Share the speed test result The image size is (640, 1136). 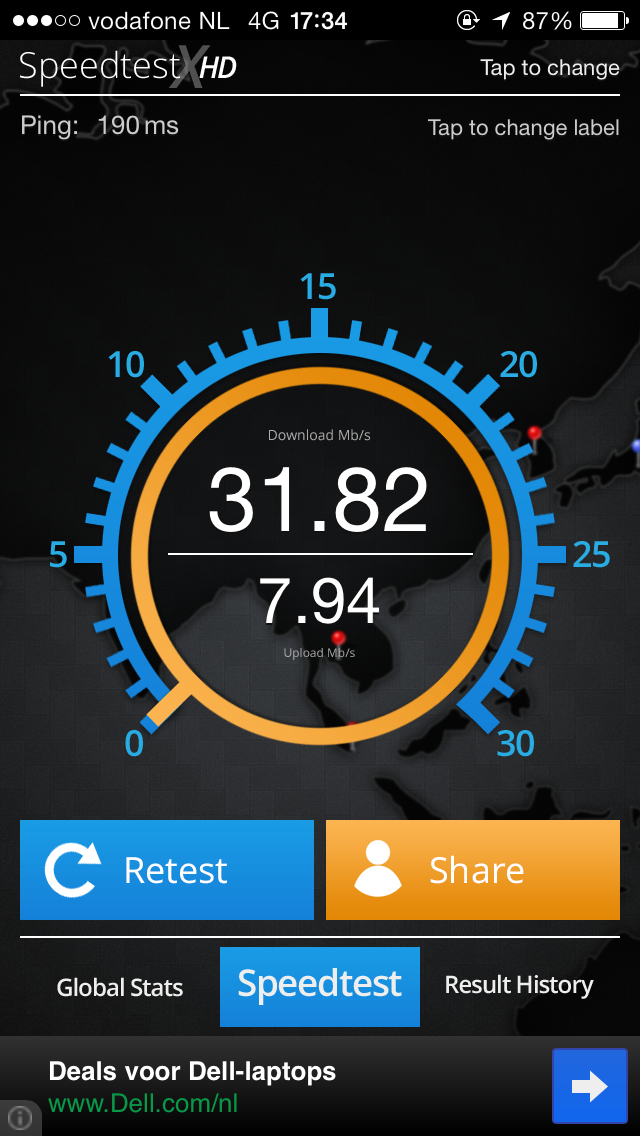coord(472,870)
